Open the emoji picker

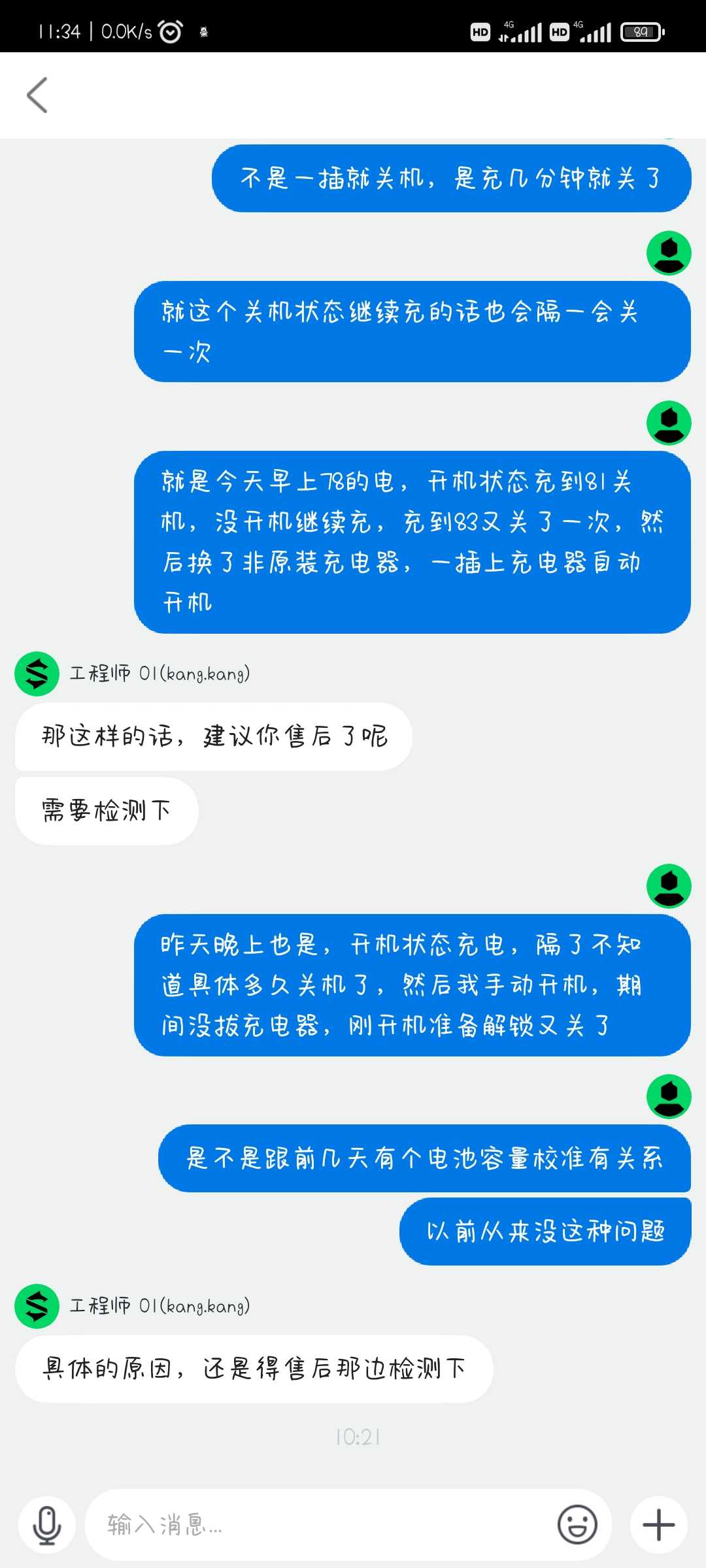577,1526
